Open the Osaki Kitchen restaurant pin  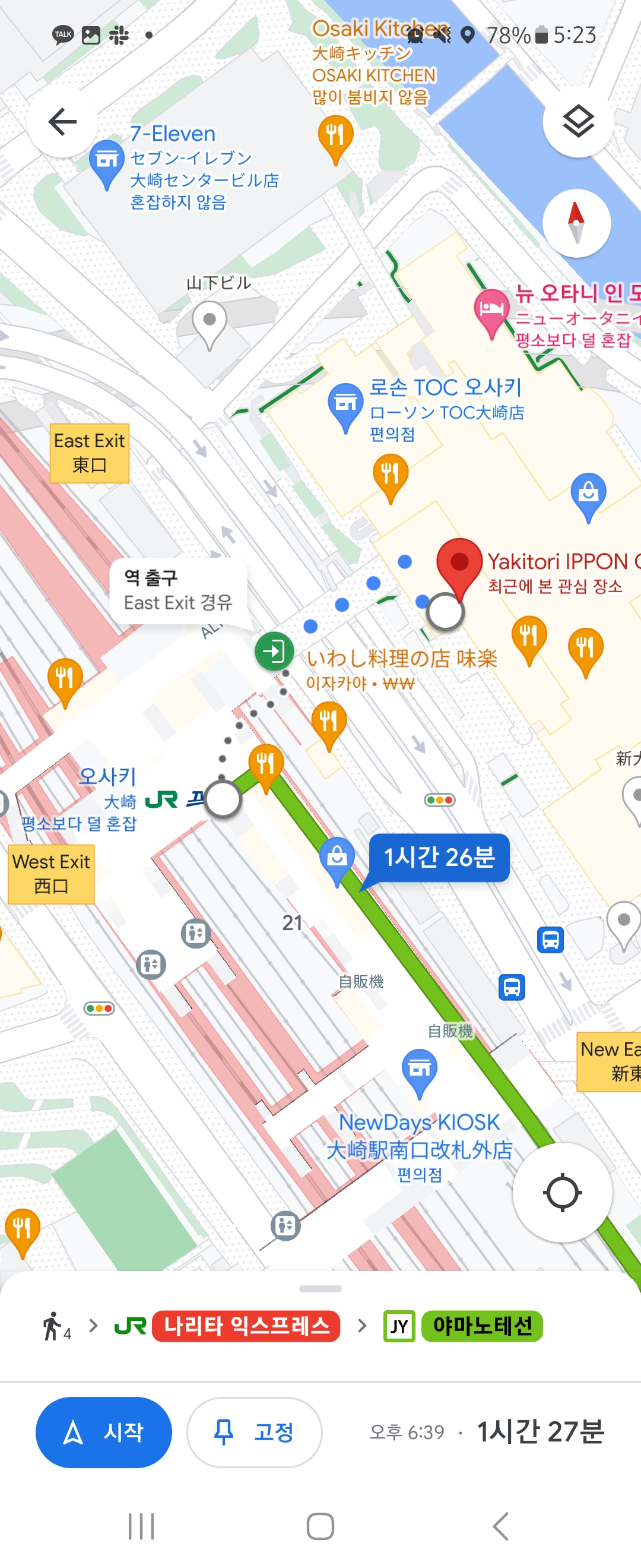click(x=335, y=137)
